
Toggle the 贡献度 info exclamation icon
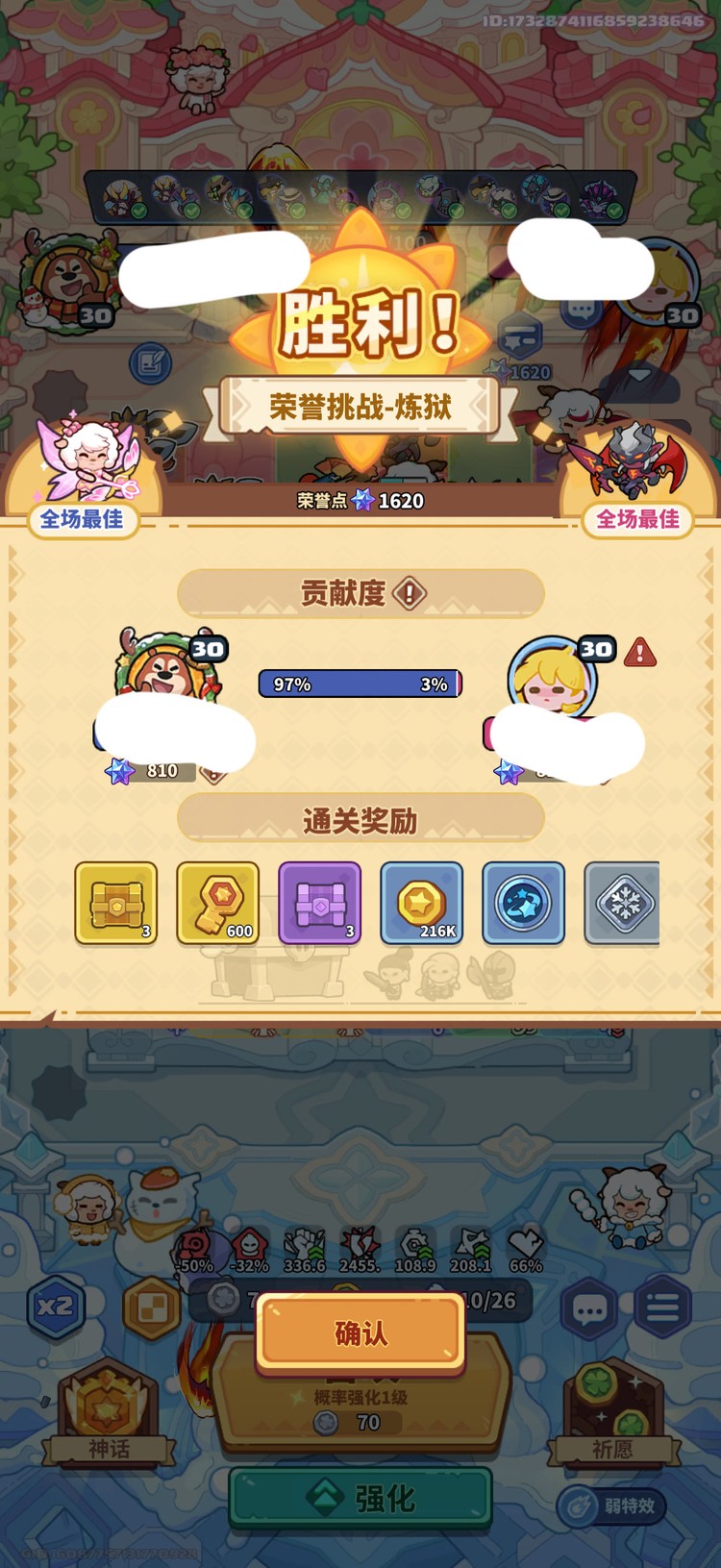409,593
